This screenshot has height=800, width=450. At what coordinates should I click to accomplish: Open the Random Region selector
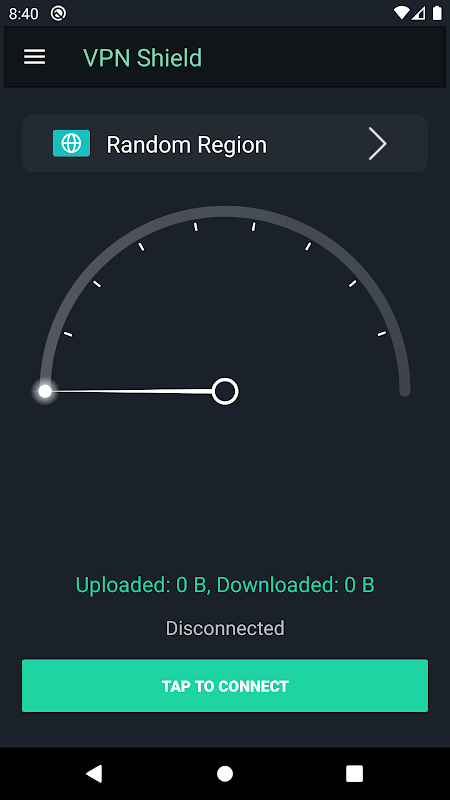(x=224, y=144)
